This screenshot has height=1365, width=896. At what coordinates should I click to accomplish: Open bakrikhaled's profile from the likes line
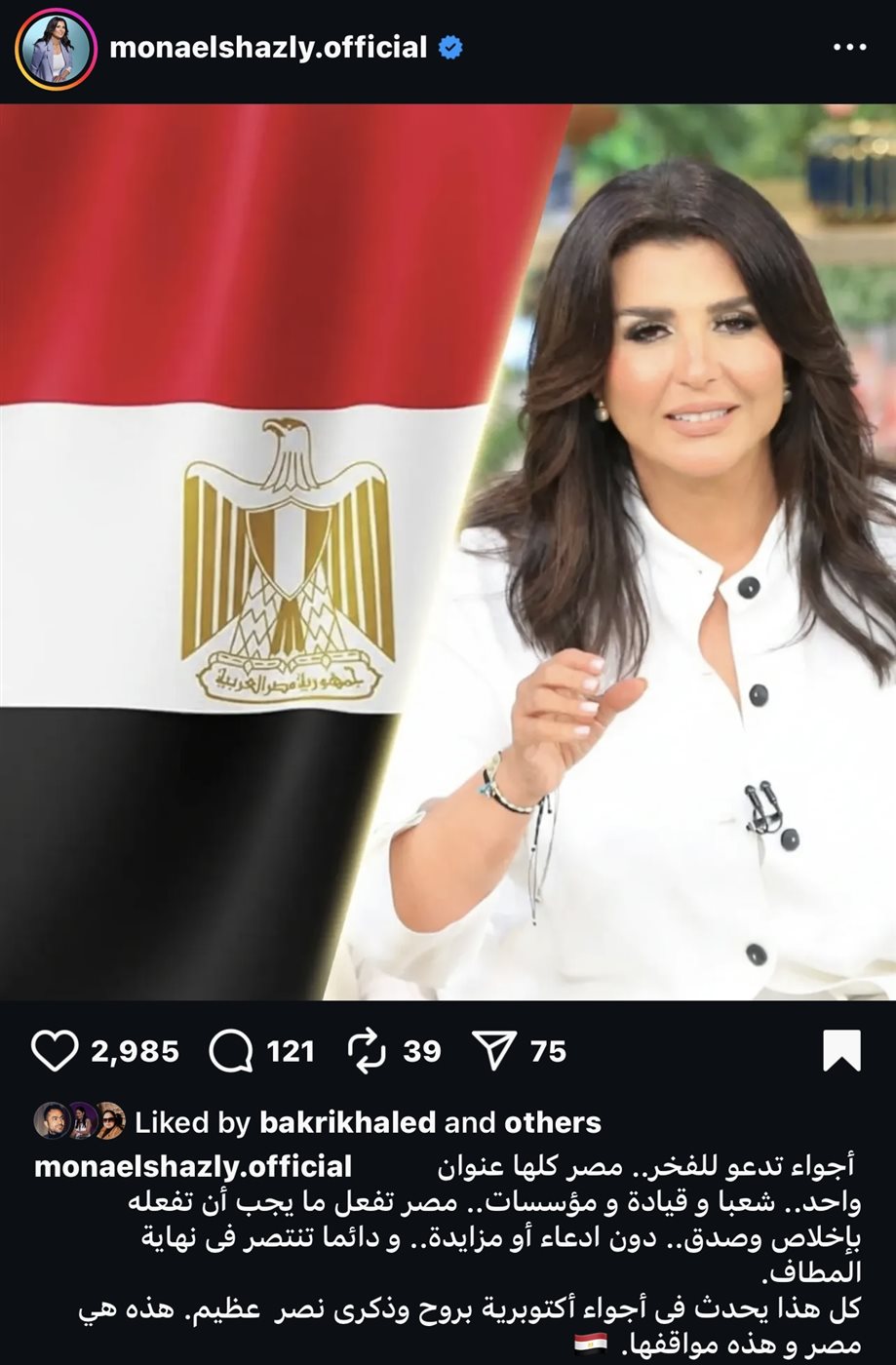[x=347, y=1122]
